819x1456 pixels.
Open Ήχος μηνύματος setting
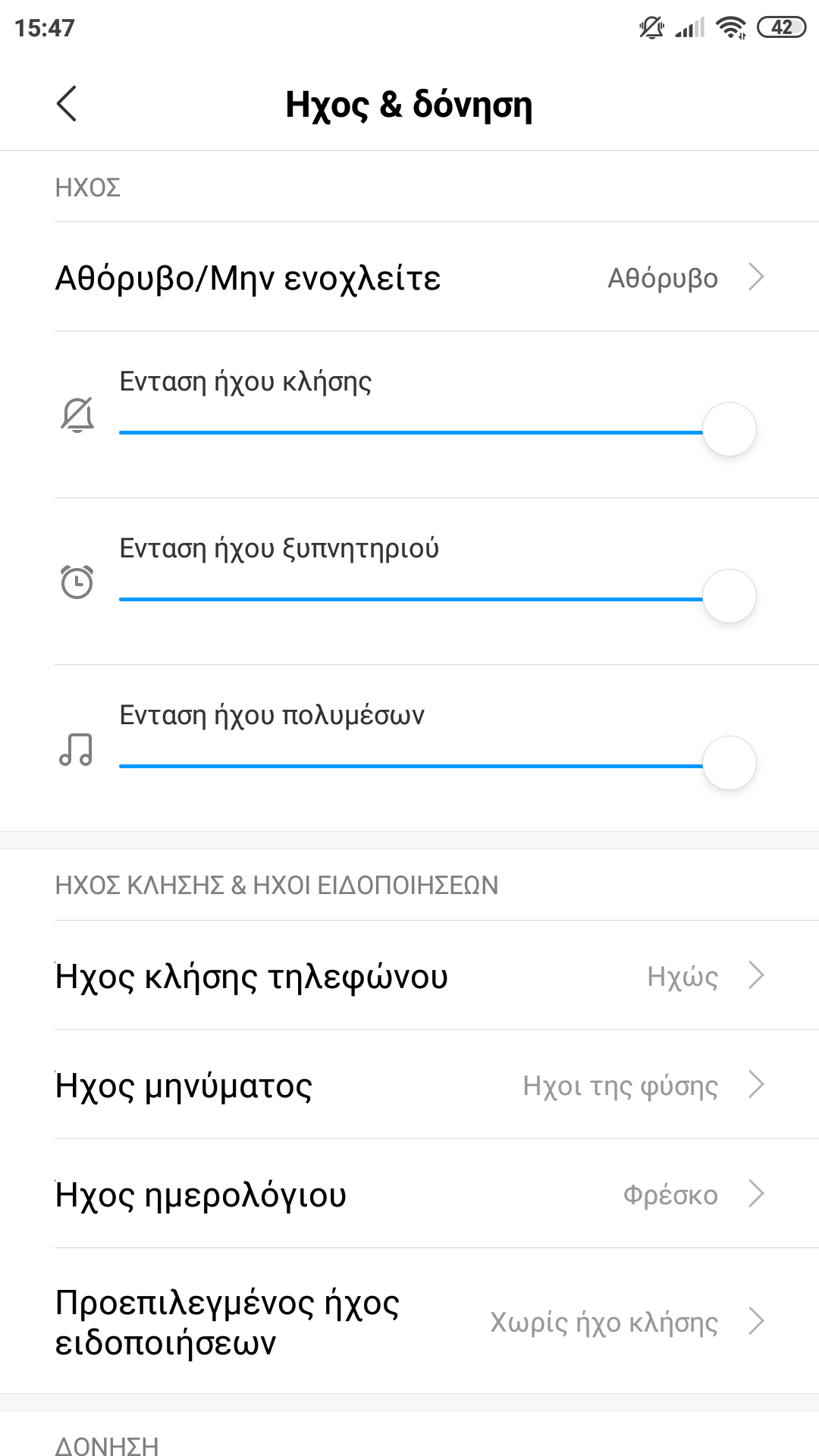409,1084
